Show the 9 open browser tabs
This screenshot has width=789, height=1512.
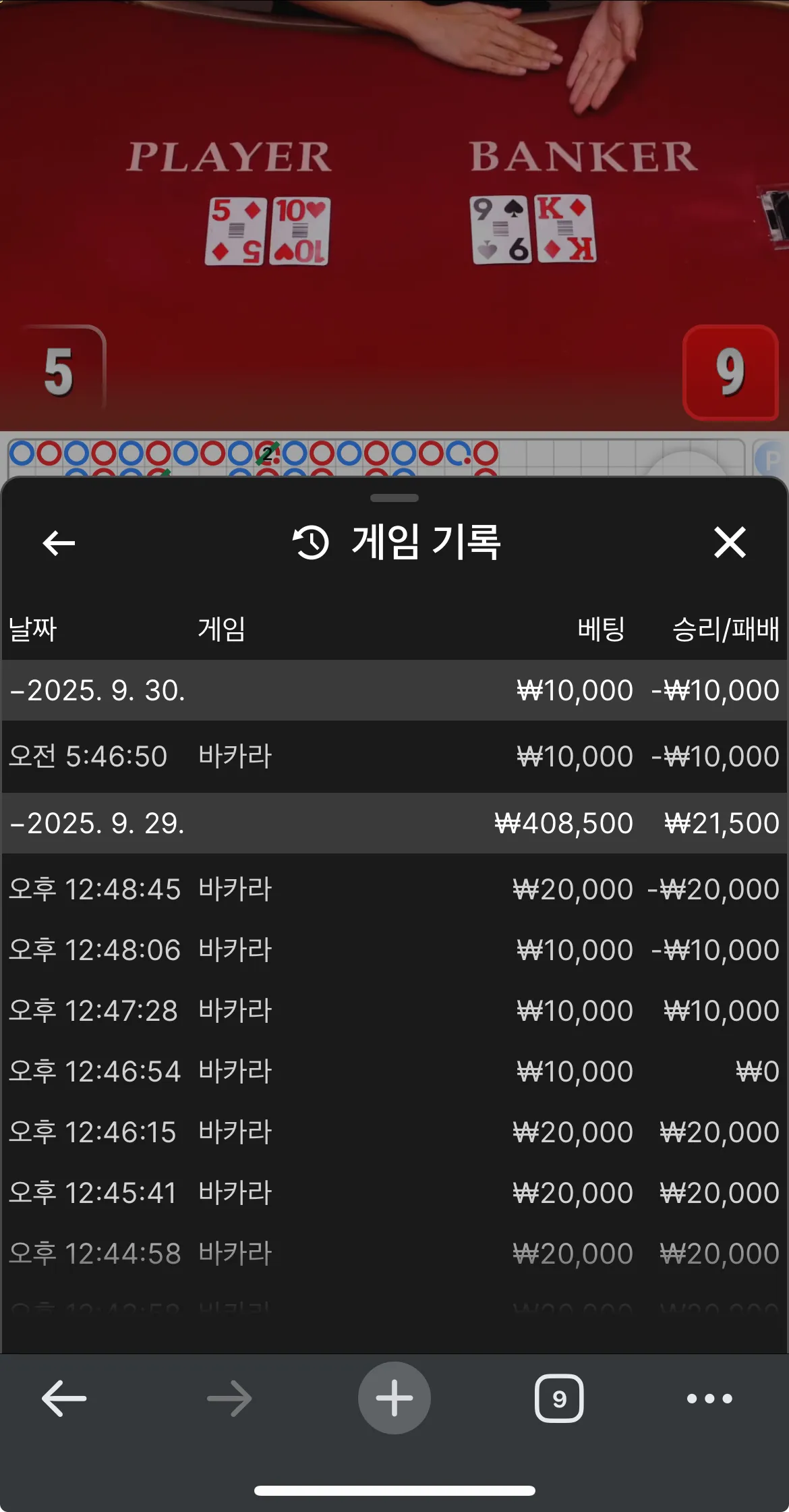coord(559,1399)
